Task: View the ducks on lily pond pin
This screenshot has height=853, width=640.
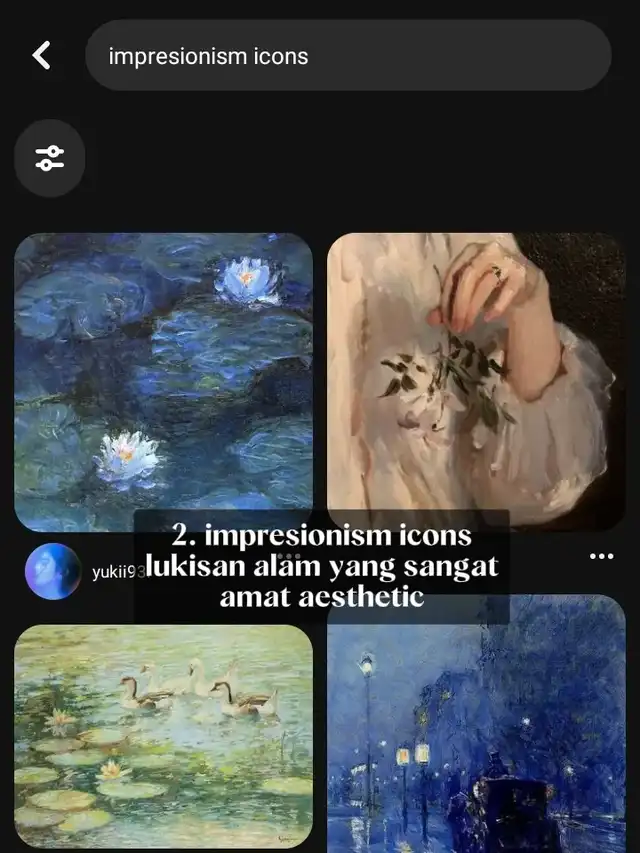Action: pos(163,735)
